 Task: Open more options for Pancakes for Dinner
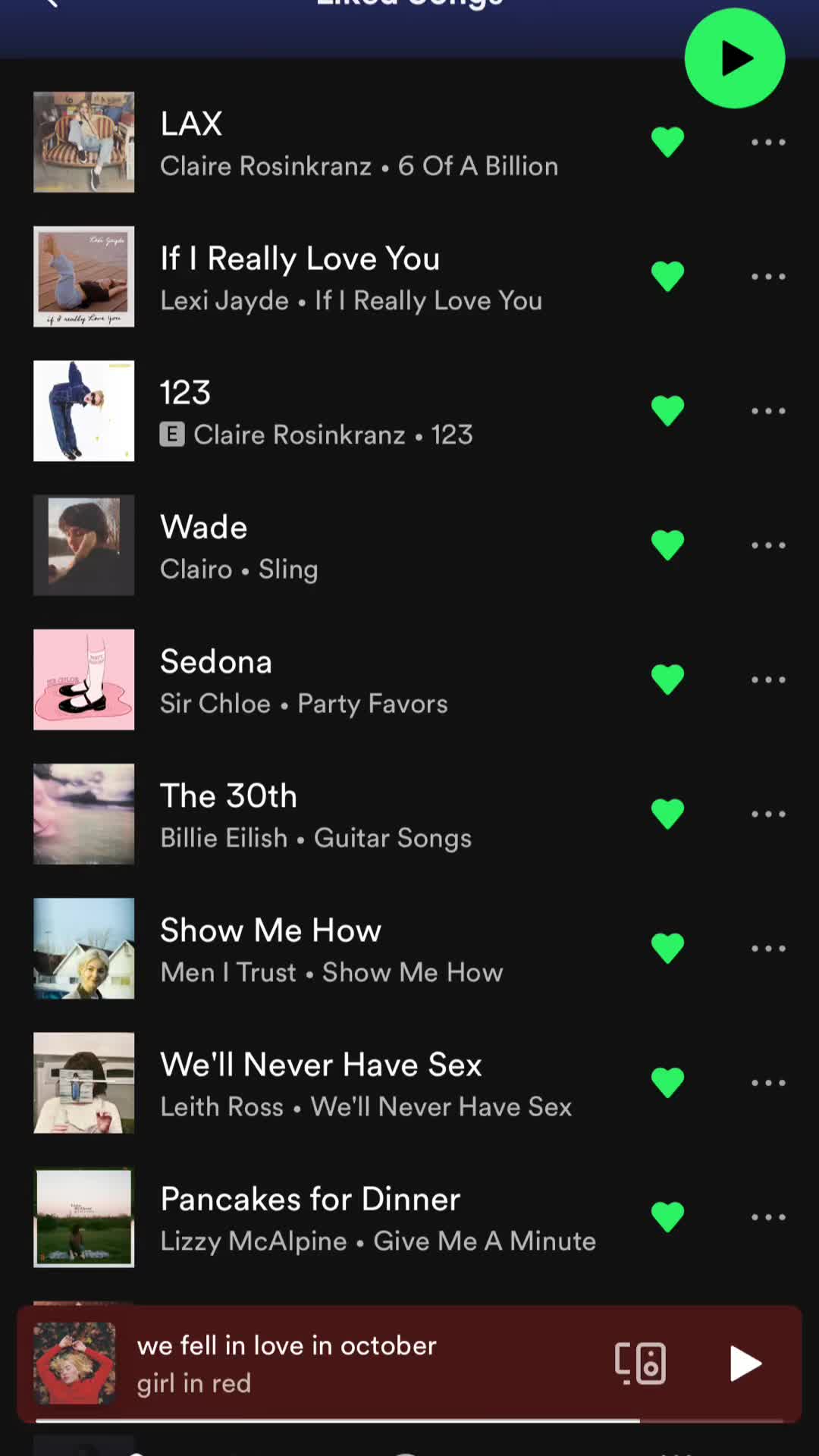(767, 1217)
